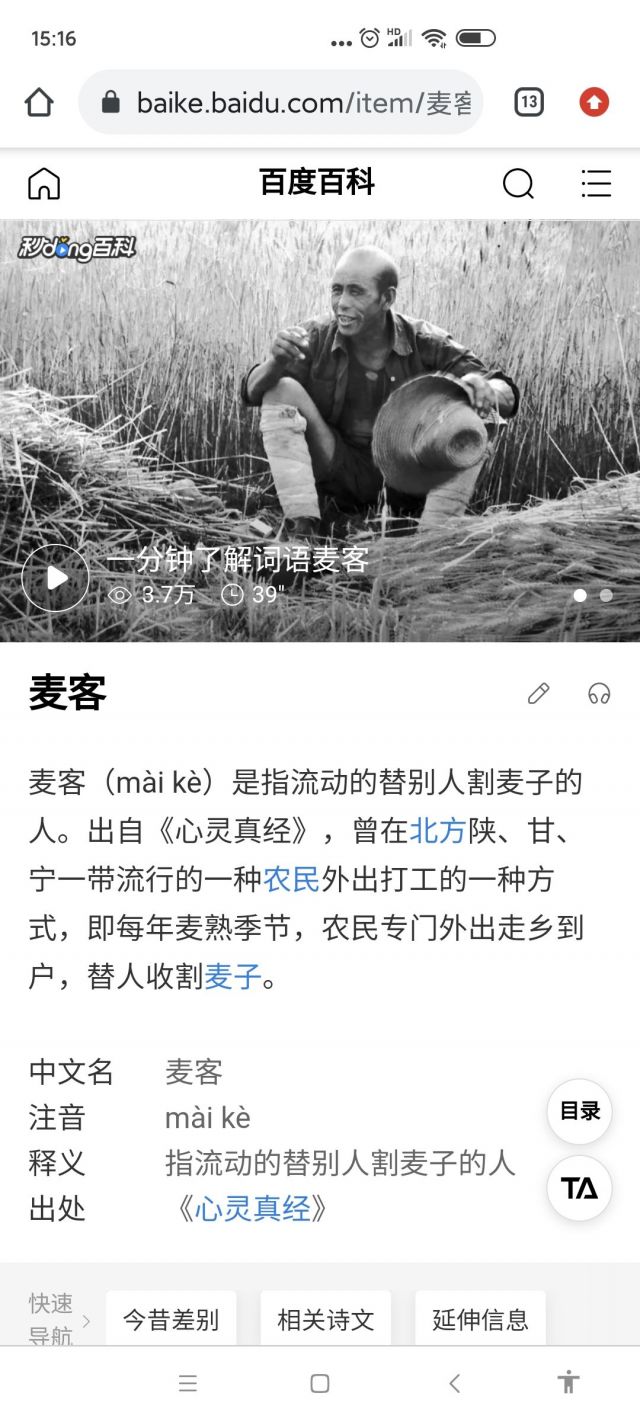Open the 心灵真经 source link

click(252, 1209)
